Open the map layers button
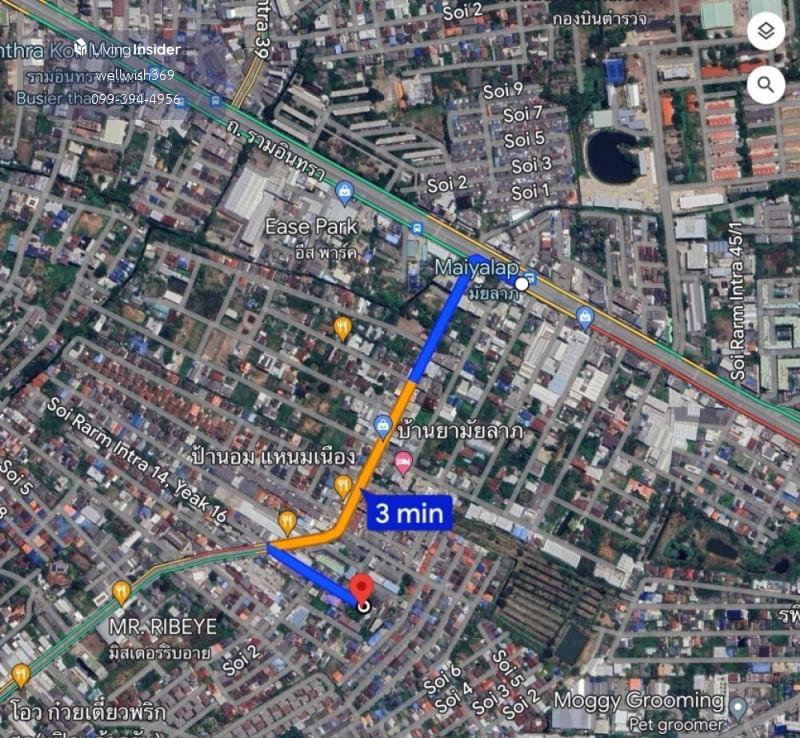The height and width of the screenshot is (738, 800). 766,31
